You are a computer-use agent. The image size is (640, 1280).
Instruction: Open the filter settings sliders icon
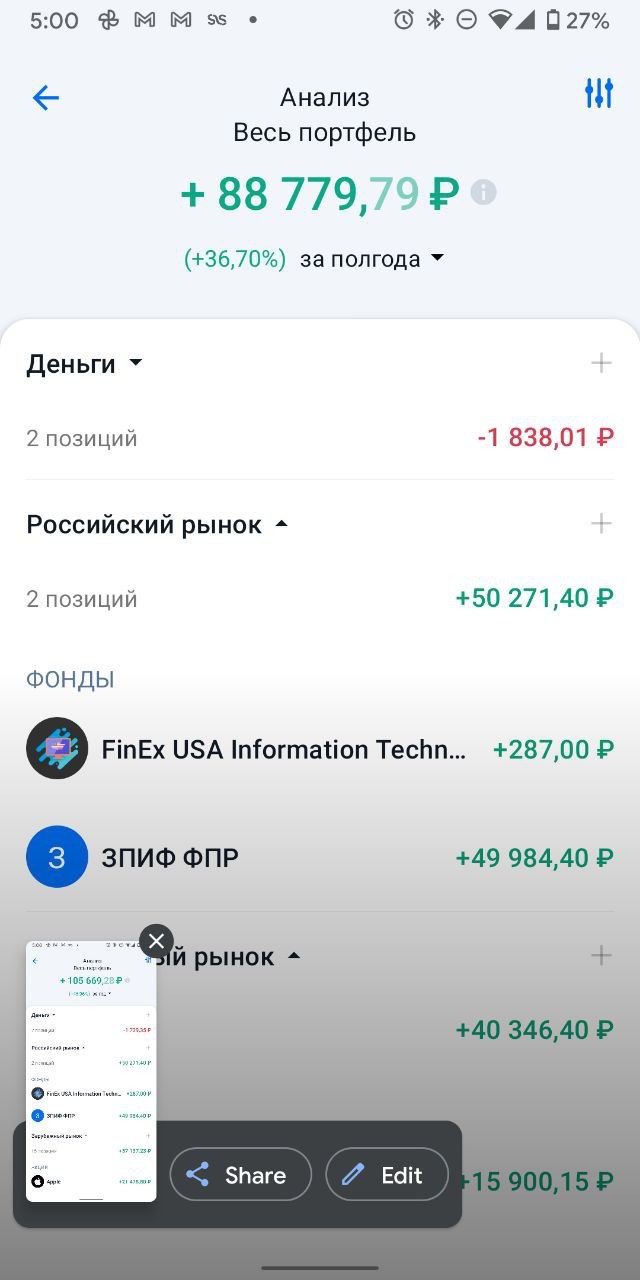[x=598, y=93]
